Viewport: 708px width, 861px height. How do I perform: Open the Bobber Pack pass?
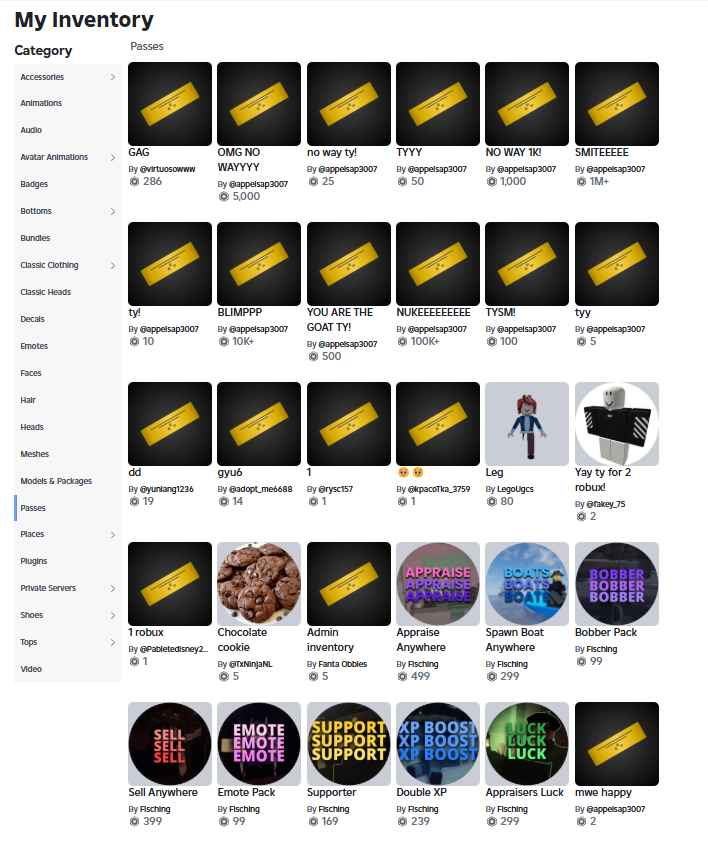(x=617, y=583)
